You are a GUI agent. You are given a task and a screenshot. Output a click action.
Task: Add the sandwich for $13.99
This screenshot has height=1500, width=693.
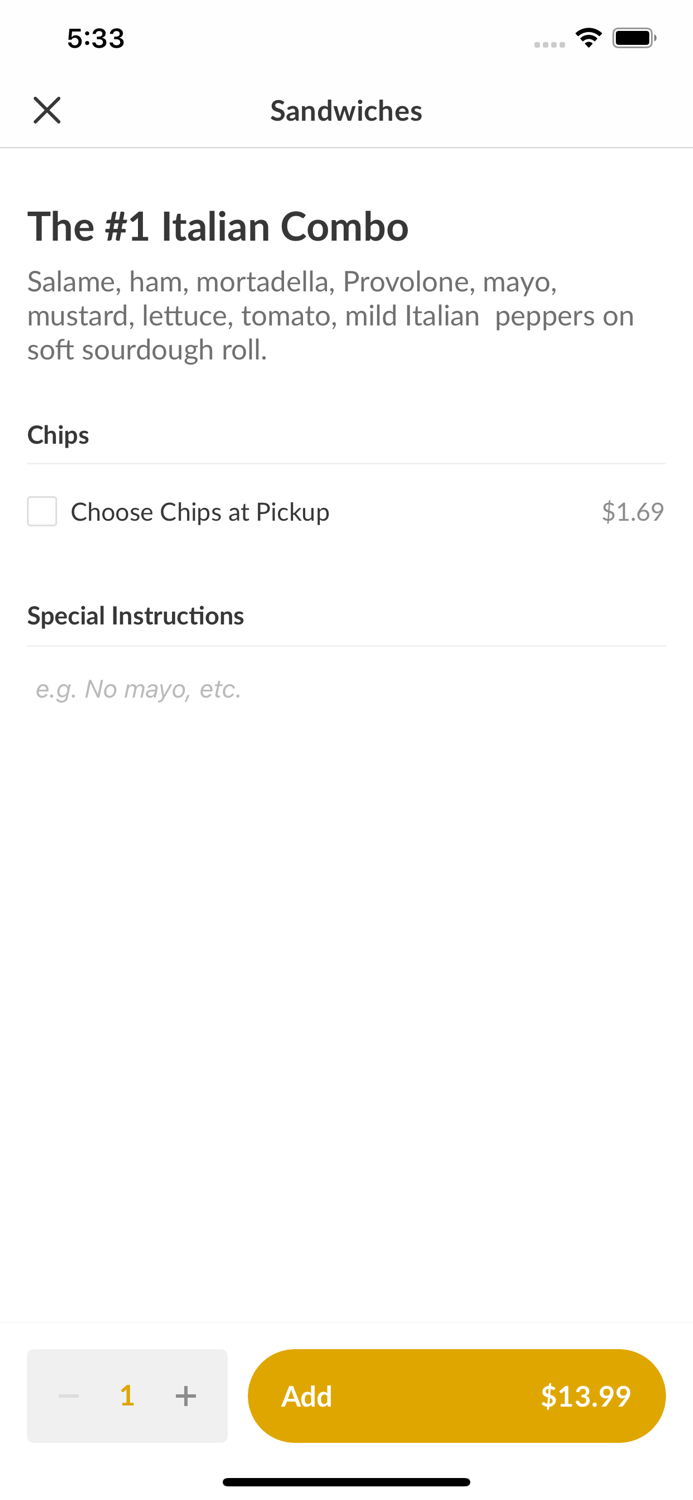[456, 1396]
